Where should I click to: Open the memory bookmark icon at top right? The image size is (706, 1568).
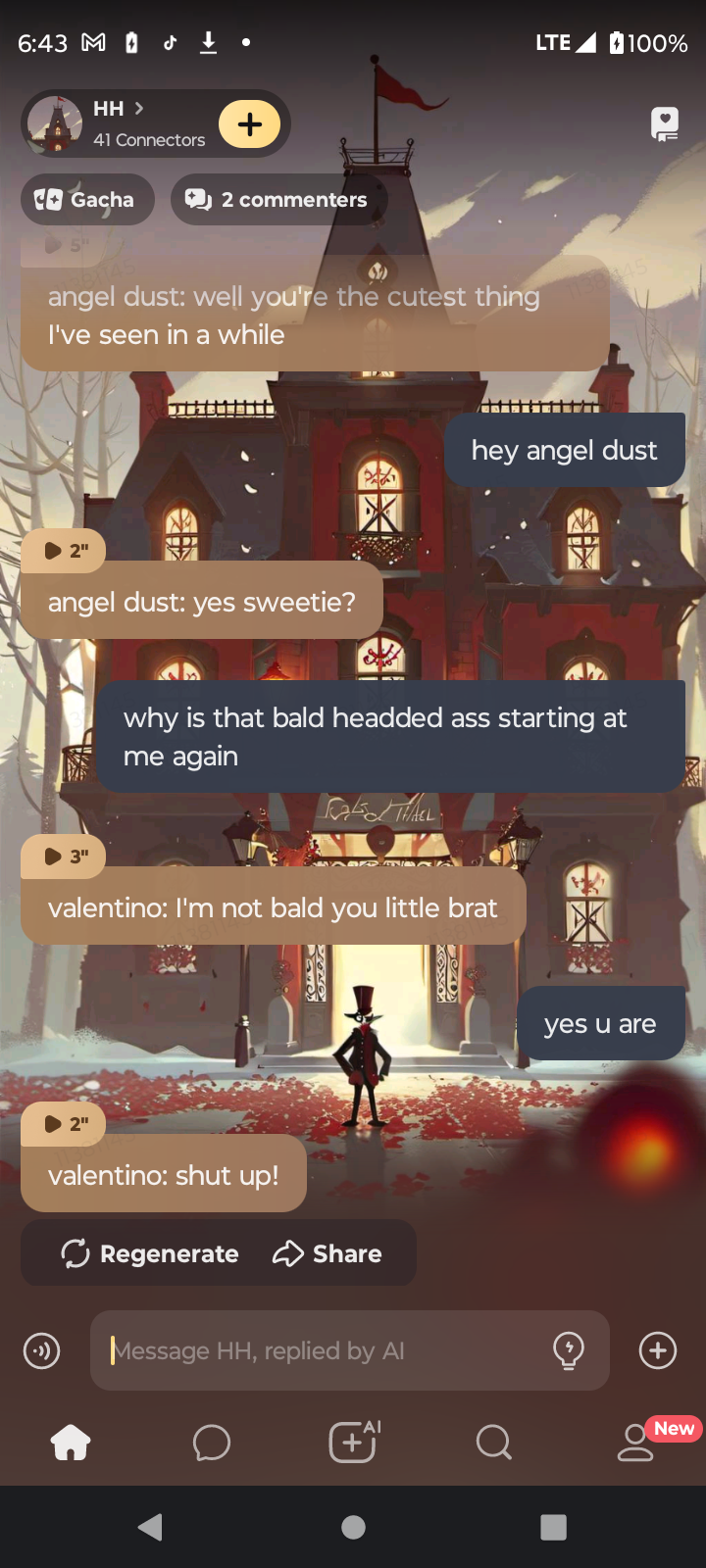point(665,124)
